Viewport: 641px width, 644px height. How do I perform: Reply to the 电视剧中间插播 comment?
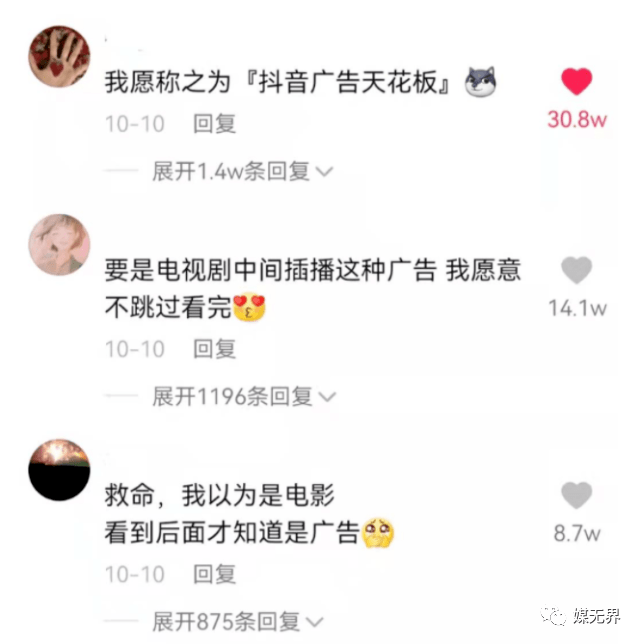tap(215, 349)
